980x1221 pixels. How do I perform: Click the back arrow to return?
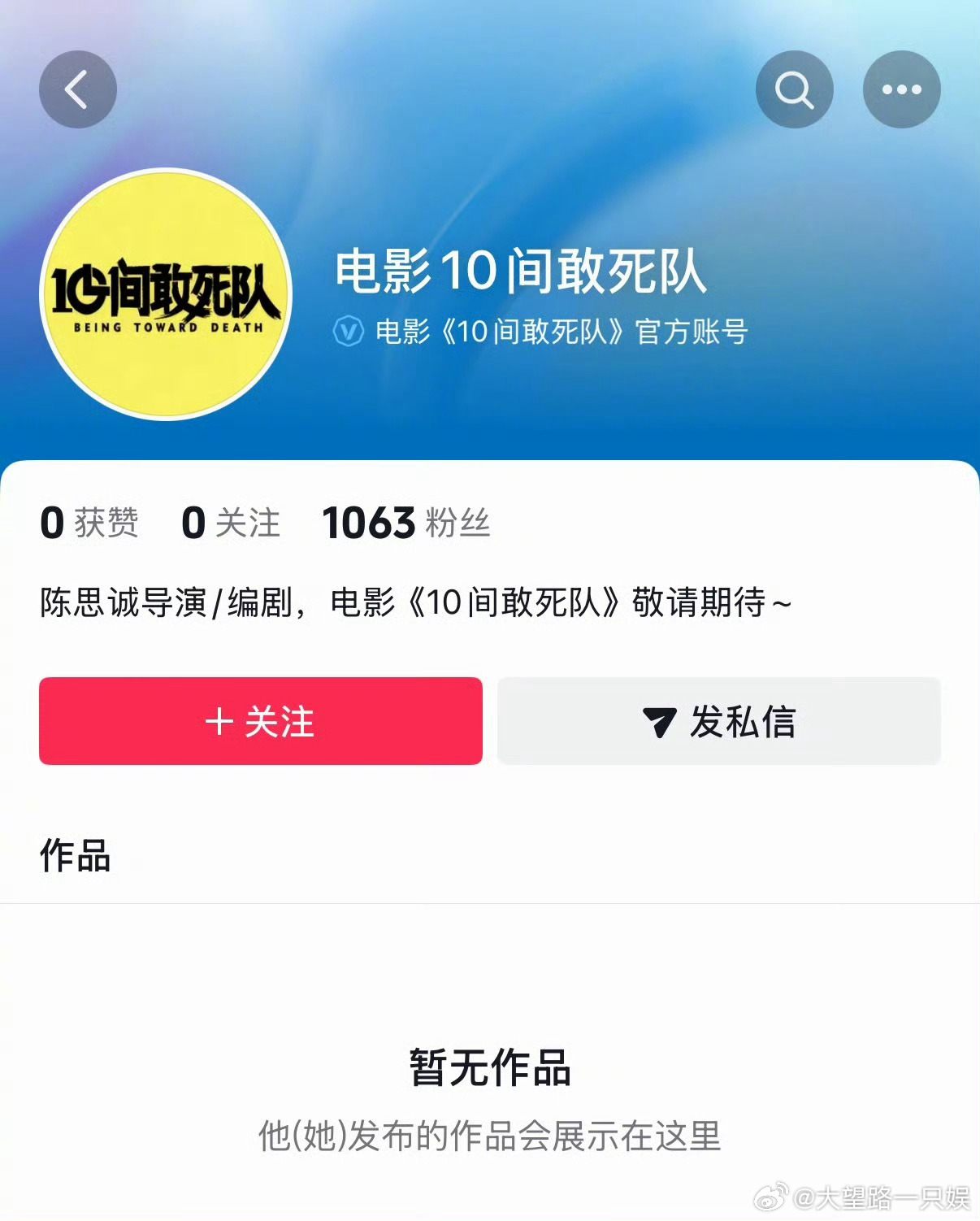[77, 89]
